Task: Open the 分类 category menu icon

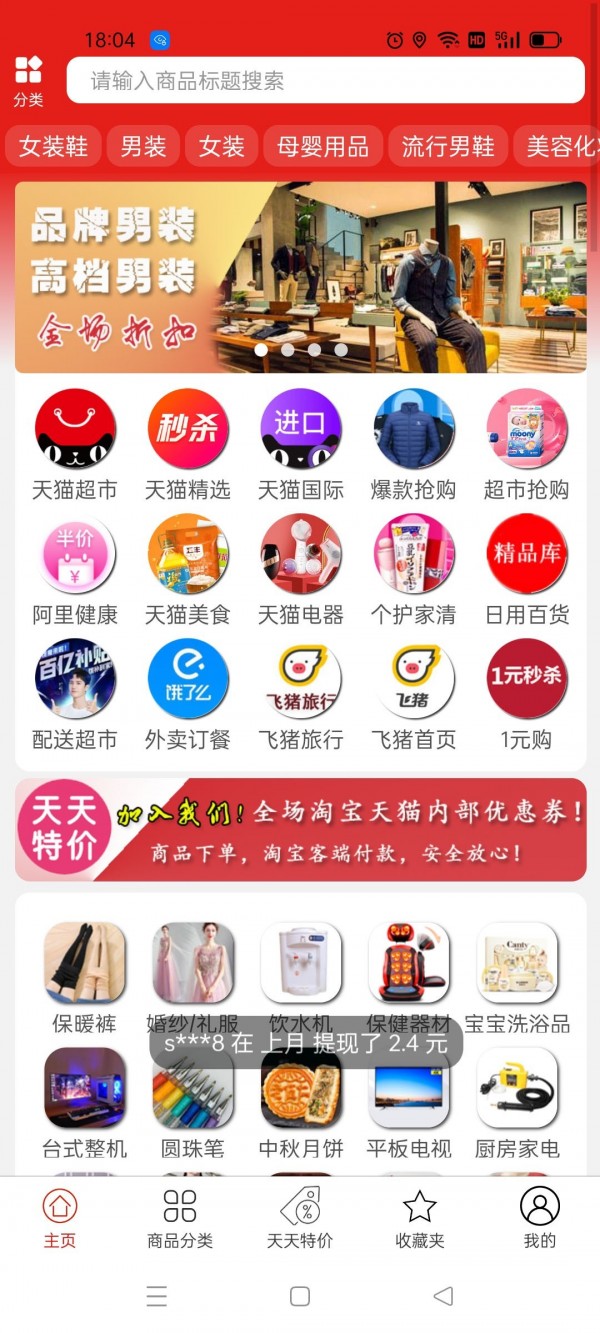Action: click(x=28, y=80)
